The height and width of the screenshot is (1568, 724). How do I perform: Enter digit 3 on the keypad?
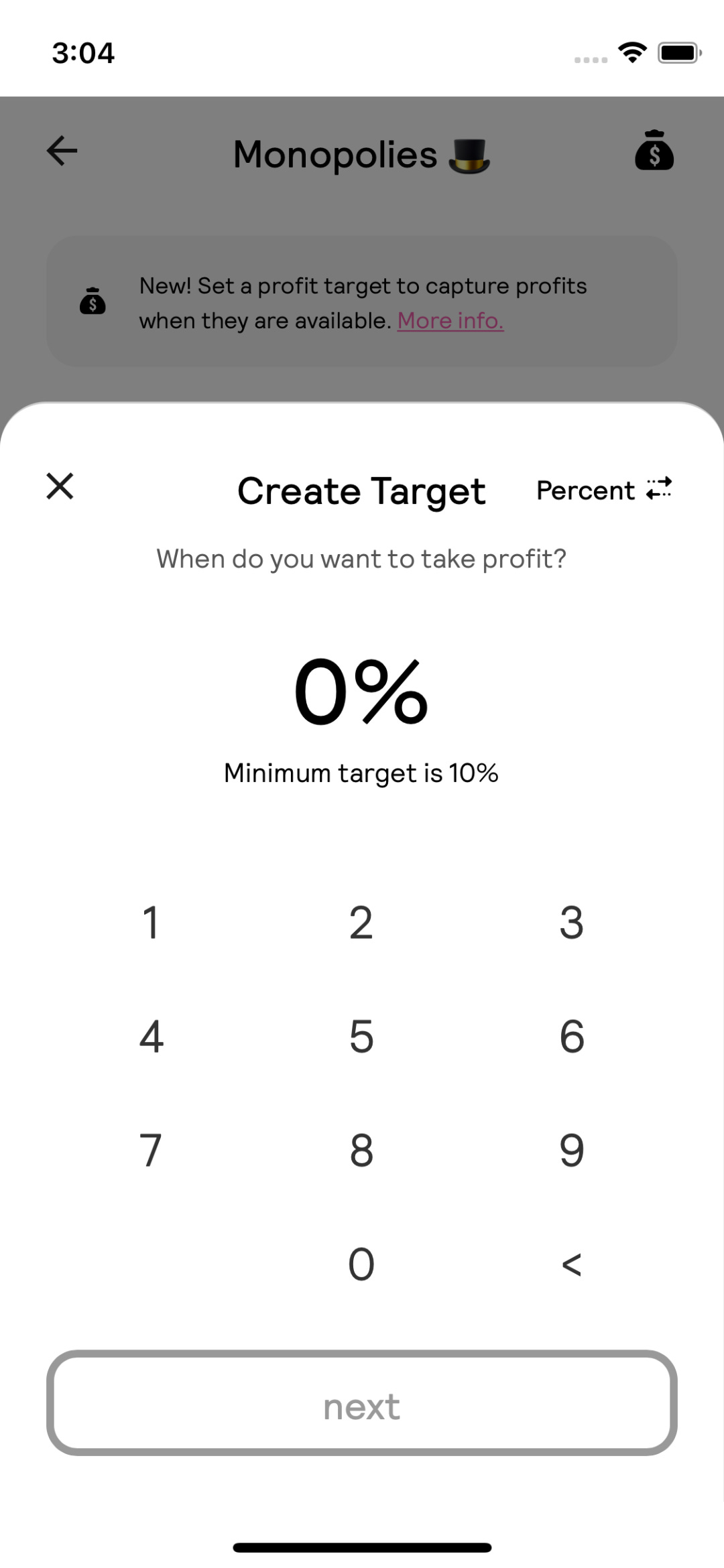(x=571, y=922)
